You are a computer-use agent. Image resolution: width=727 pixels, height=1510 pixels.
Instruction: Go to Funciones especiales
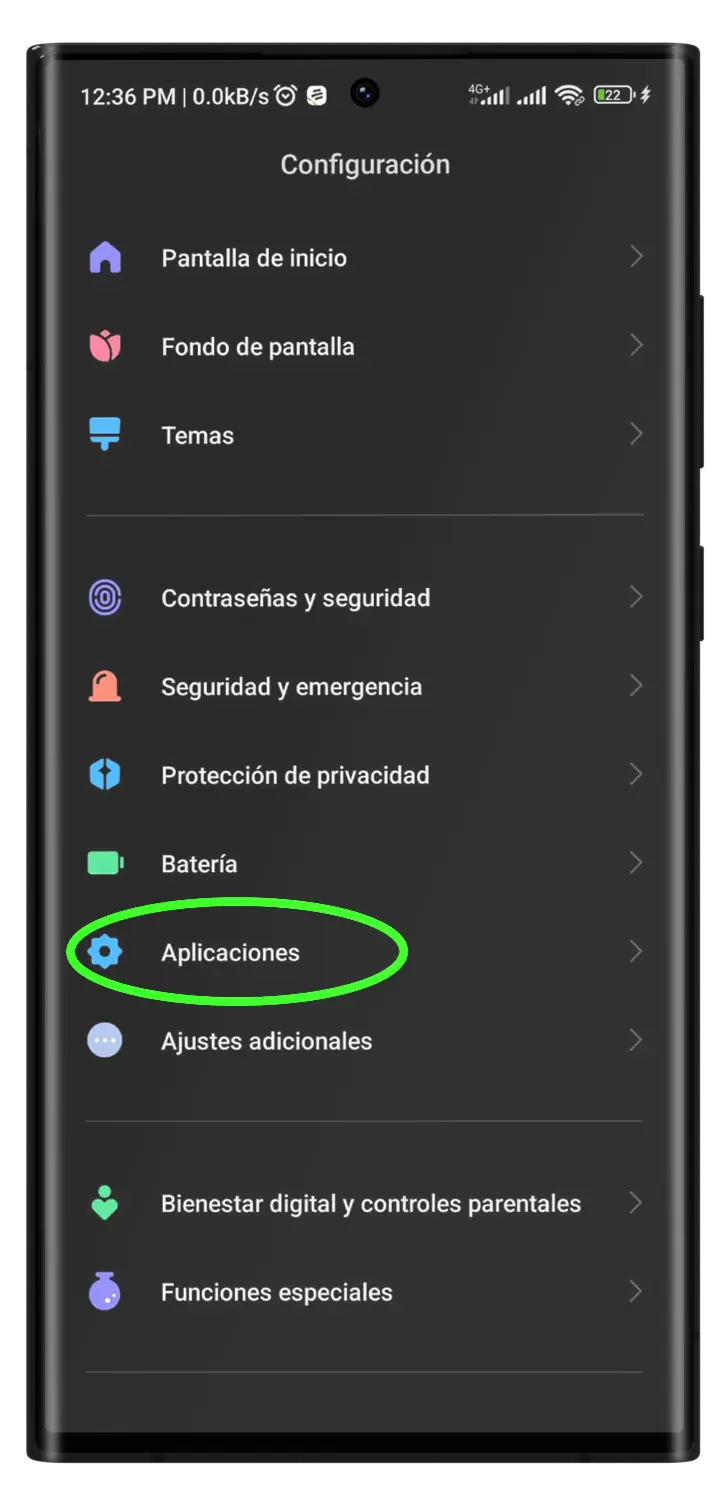click(x=276, y=1292)
